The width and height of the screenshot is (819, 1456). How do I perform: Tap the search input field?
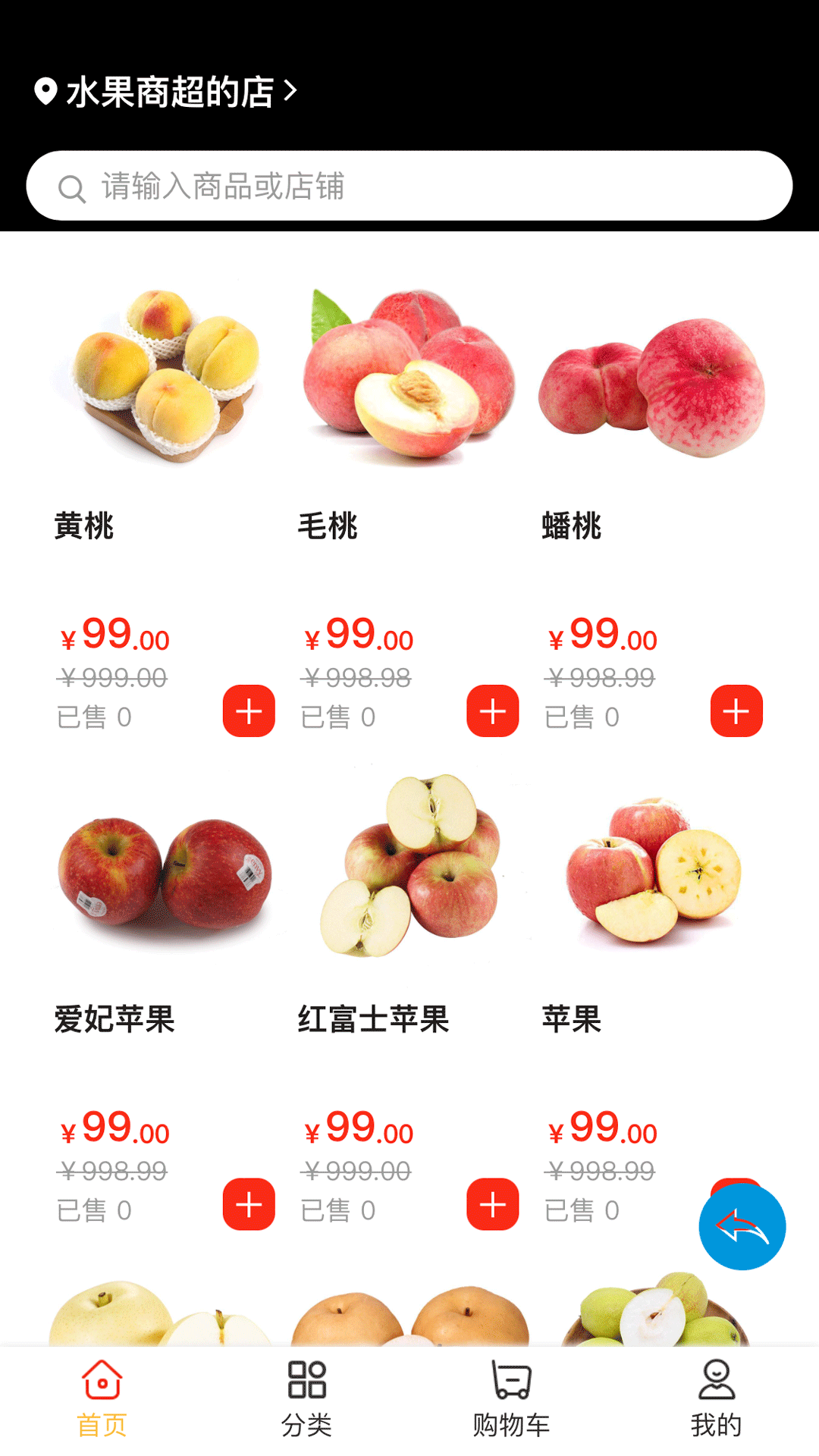pos(409,186)
